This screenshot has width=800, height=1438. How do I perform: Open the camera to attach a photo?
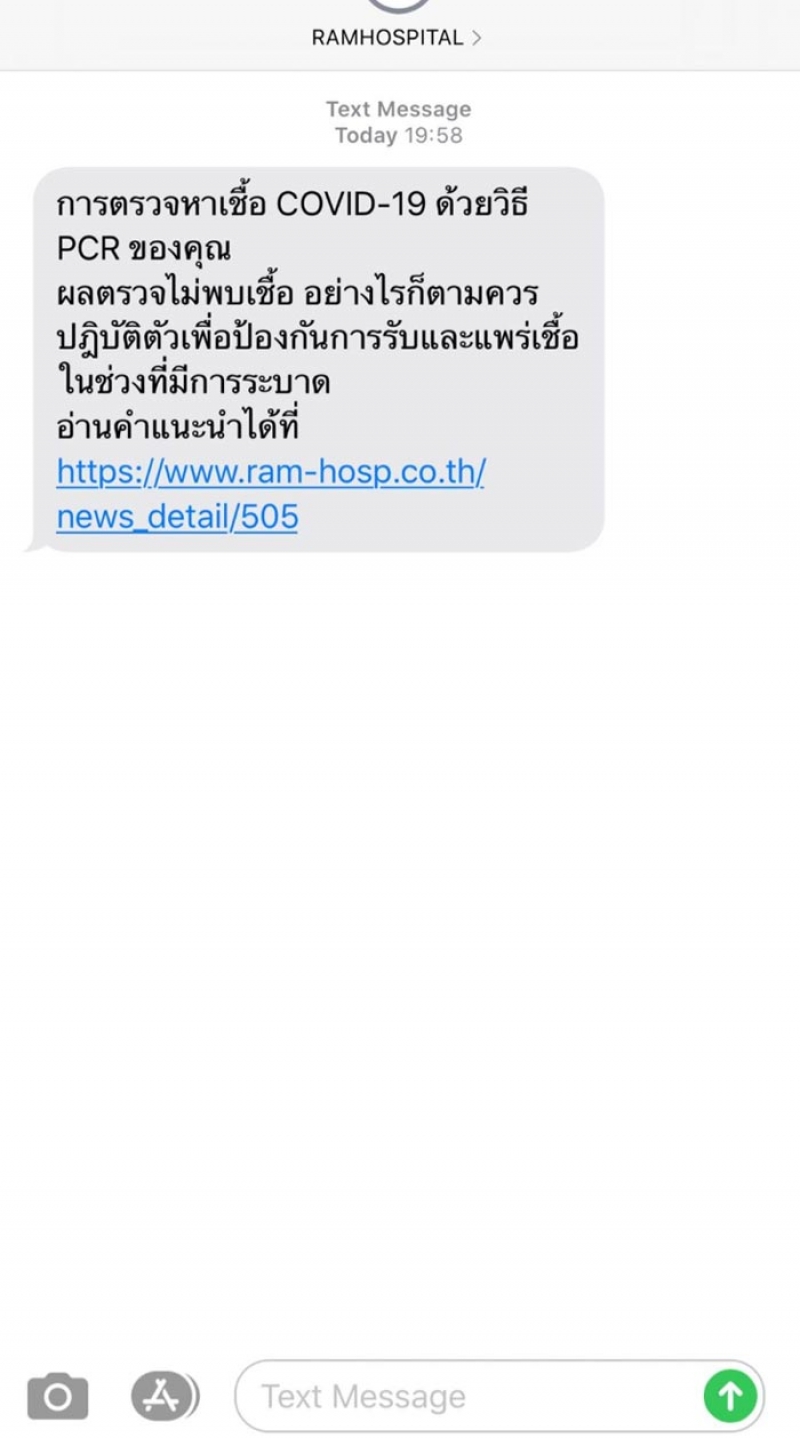pos(57,1395)
